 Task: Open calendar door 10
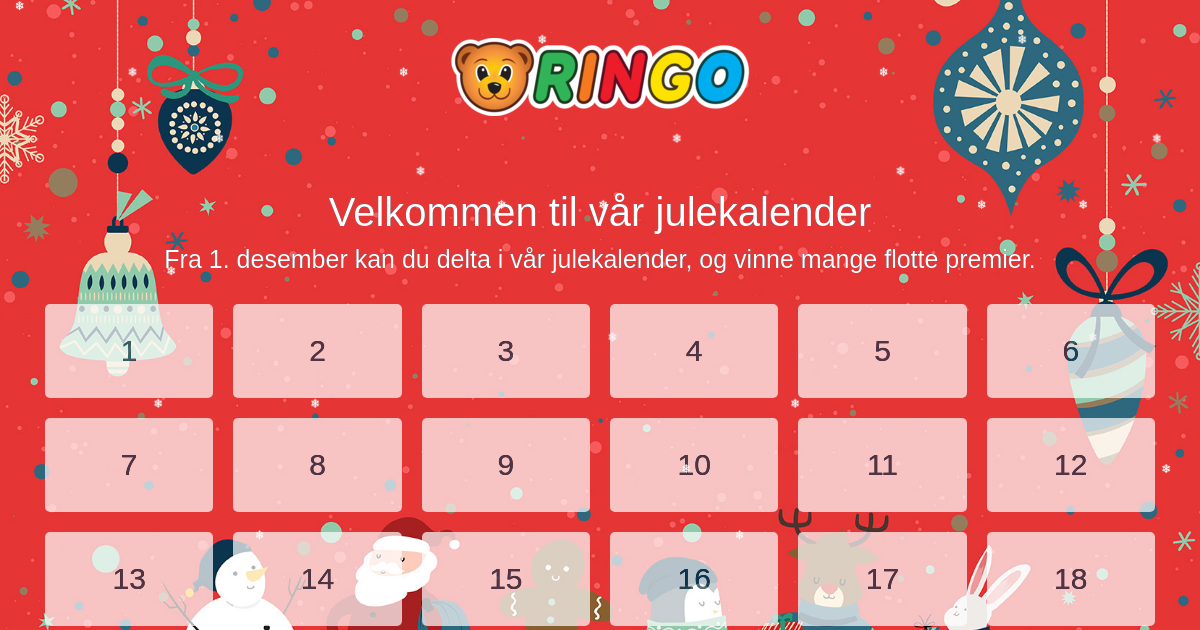point(694,465)
